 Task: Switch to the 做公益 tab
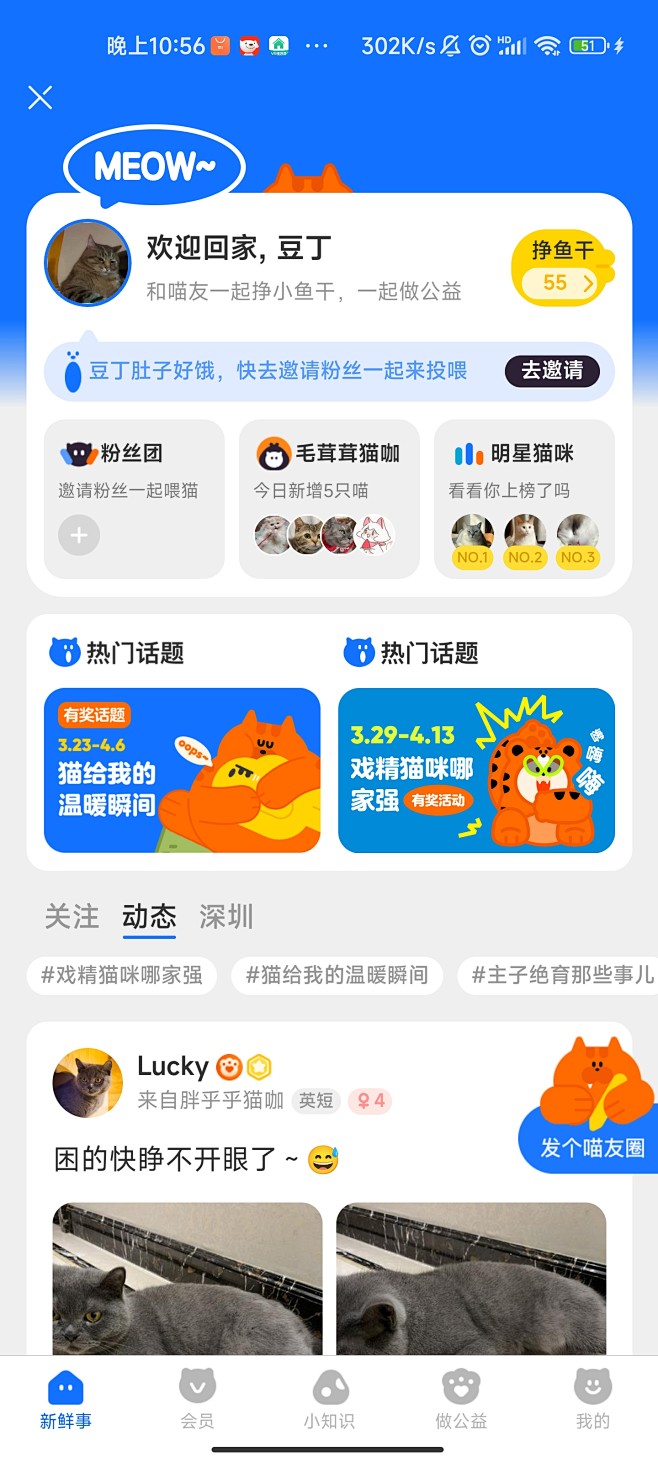coord(461,1399)
